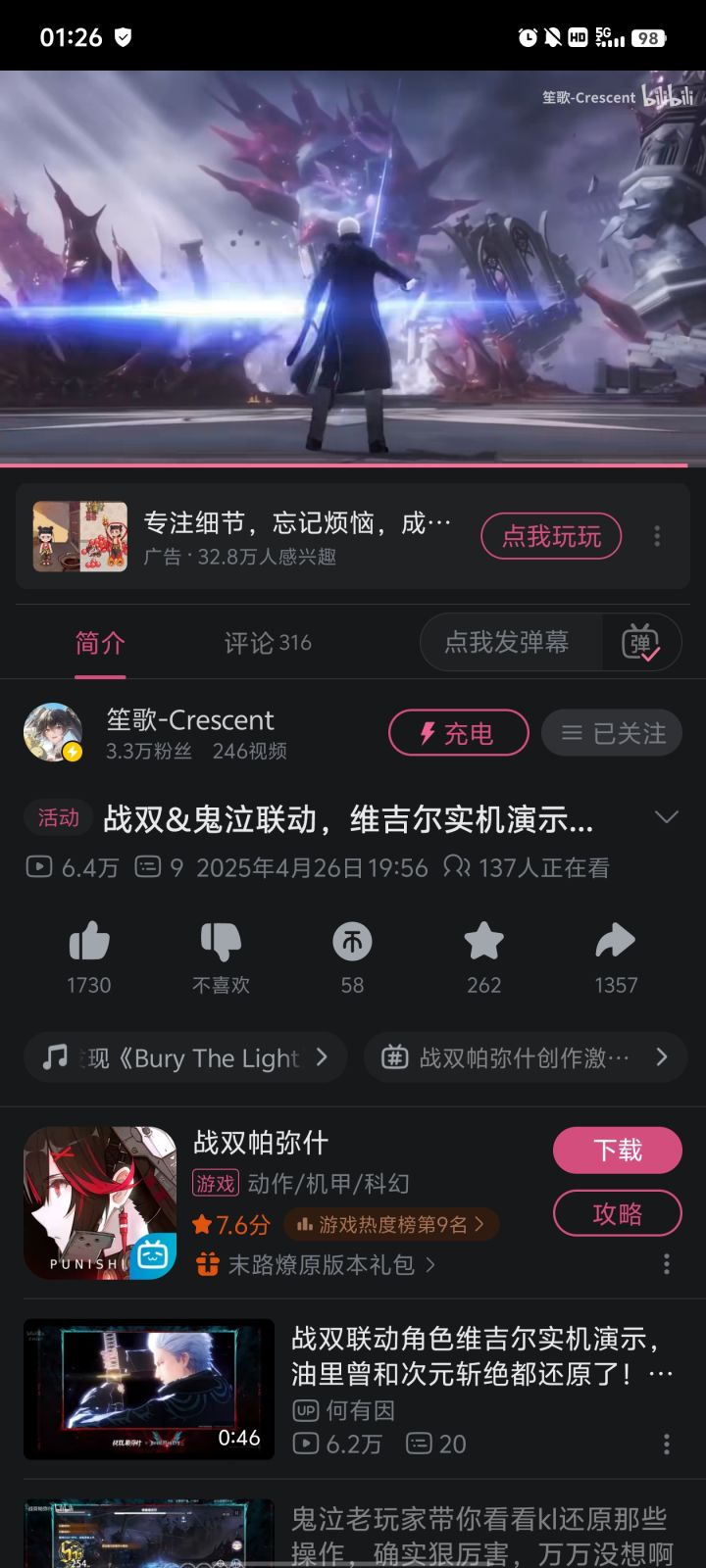
Task: Tap the 点我发弹幕 input field
Action: point(507,643)
